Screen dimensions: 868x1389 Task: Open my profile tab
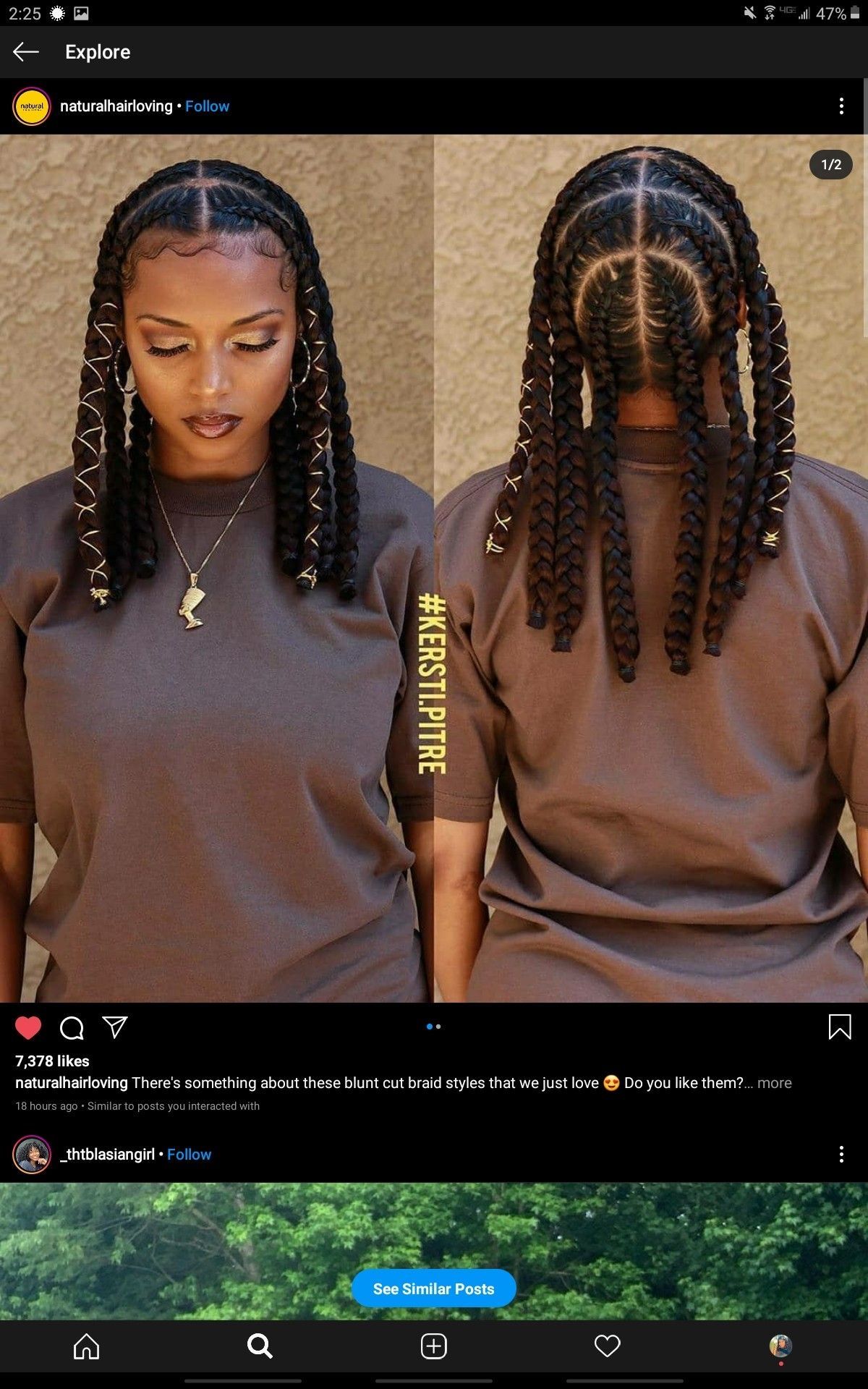coord(780,1346)
